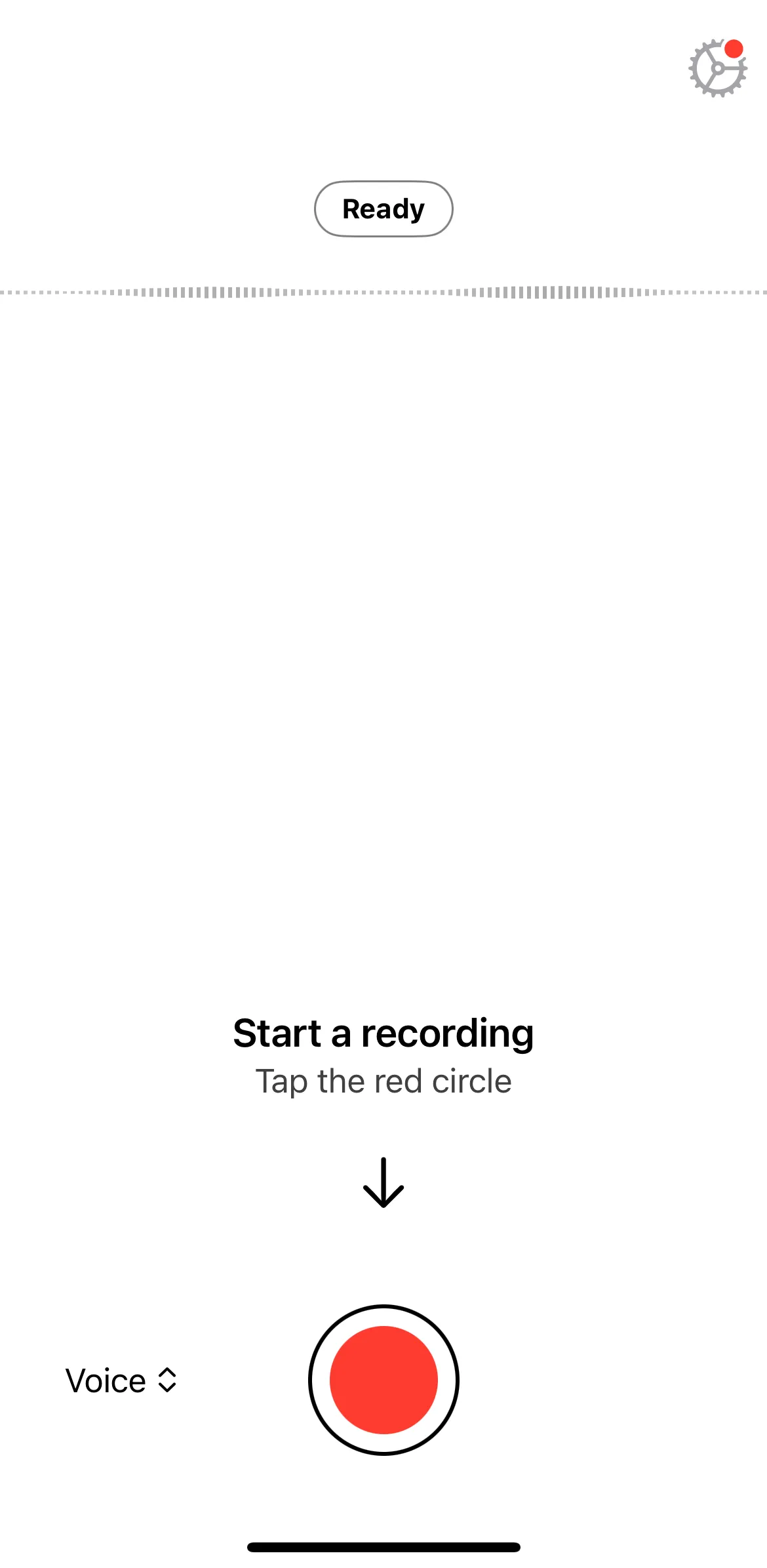This screenshot has width=767, height=1568.
Task: Tap Ready to toggle the recorder state
Action: (x=383, y=209)
